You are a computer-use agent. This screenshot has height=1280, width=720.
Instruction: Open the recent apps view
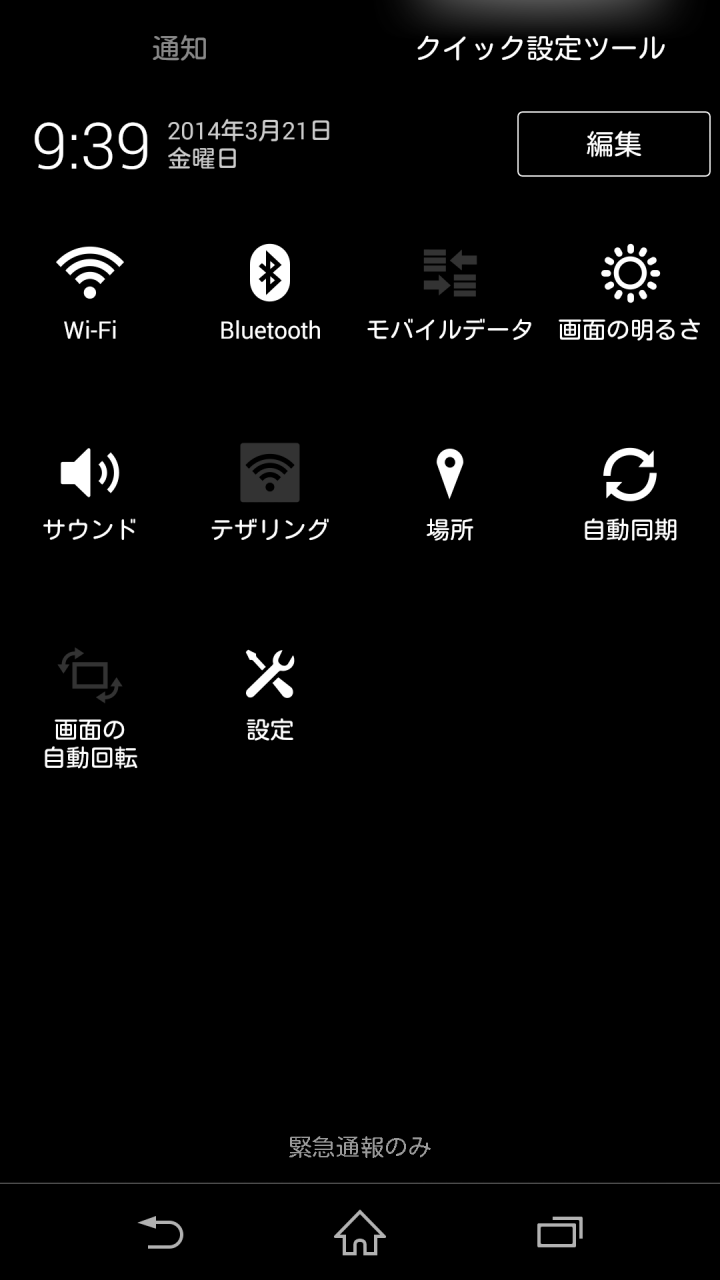click(560, 1232)
